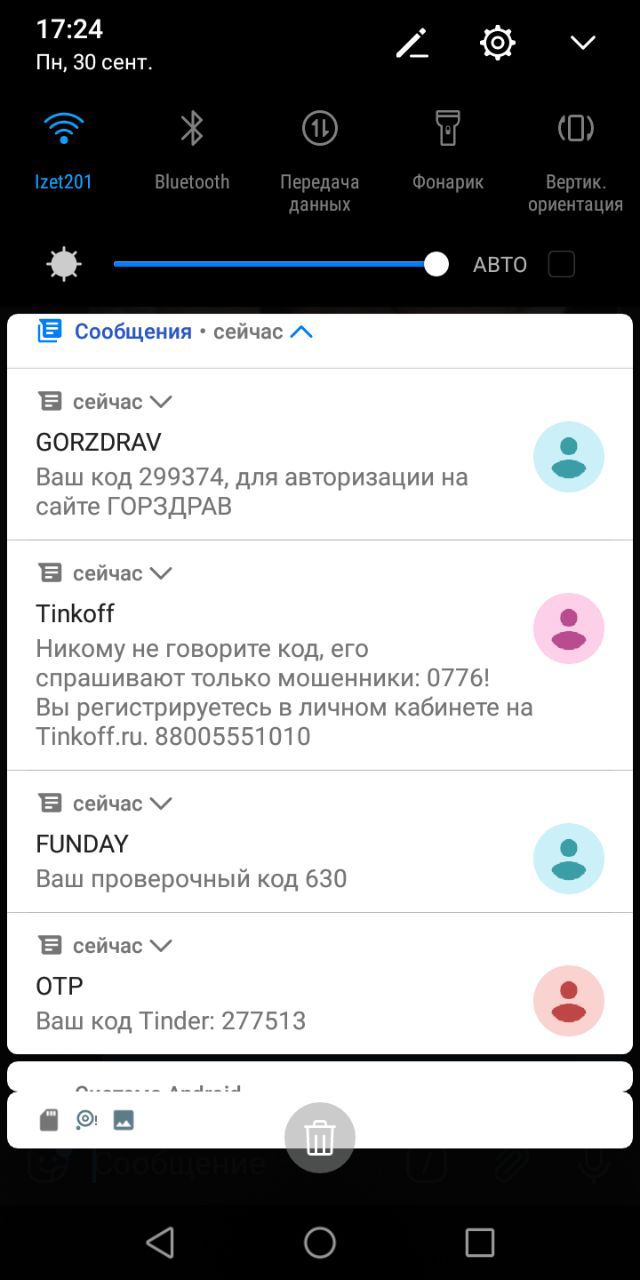Edit the quick settings tiles
Viewport: 640px width, 1280px height.
412,43
